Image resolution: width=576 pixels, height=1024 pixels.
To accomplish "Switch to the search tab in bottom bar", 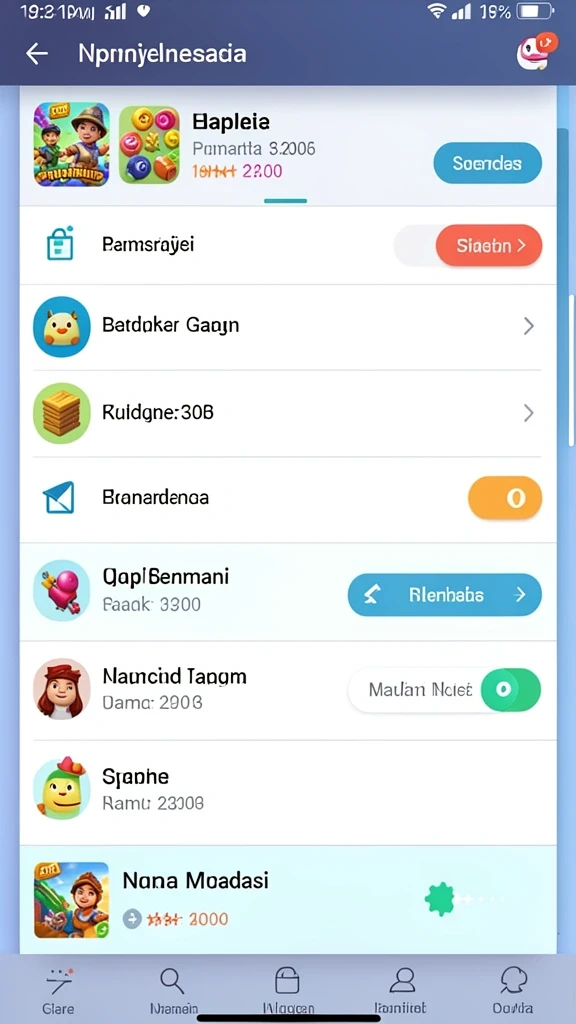I will 174,989.
